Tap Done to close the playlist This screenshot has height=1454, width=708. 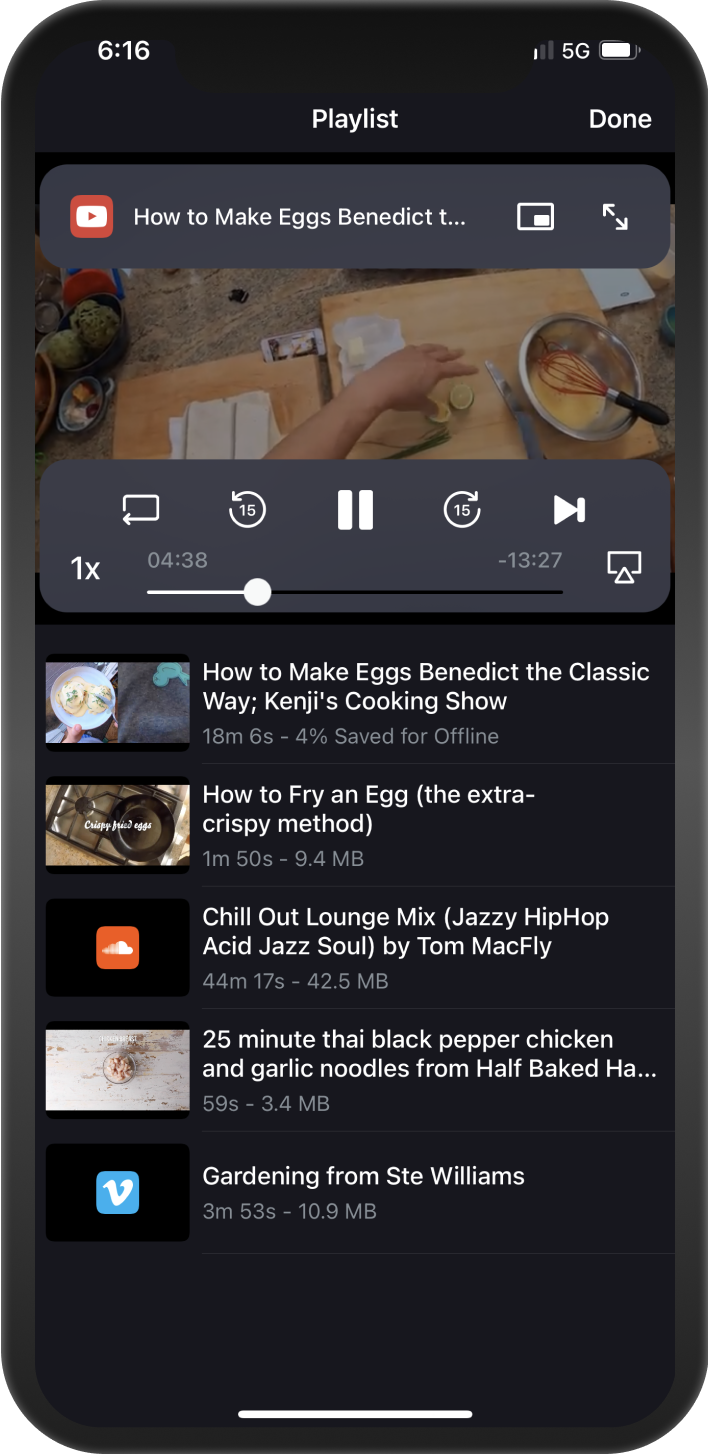click(x=620, y=119)
